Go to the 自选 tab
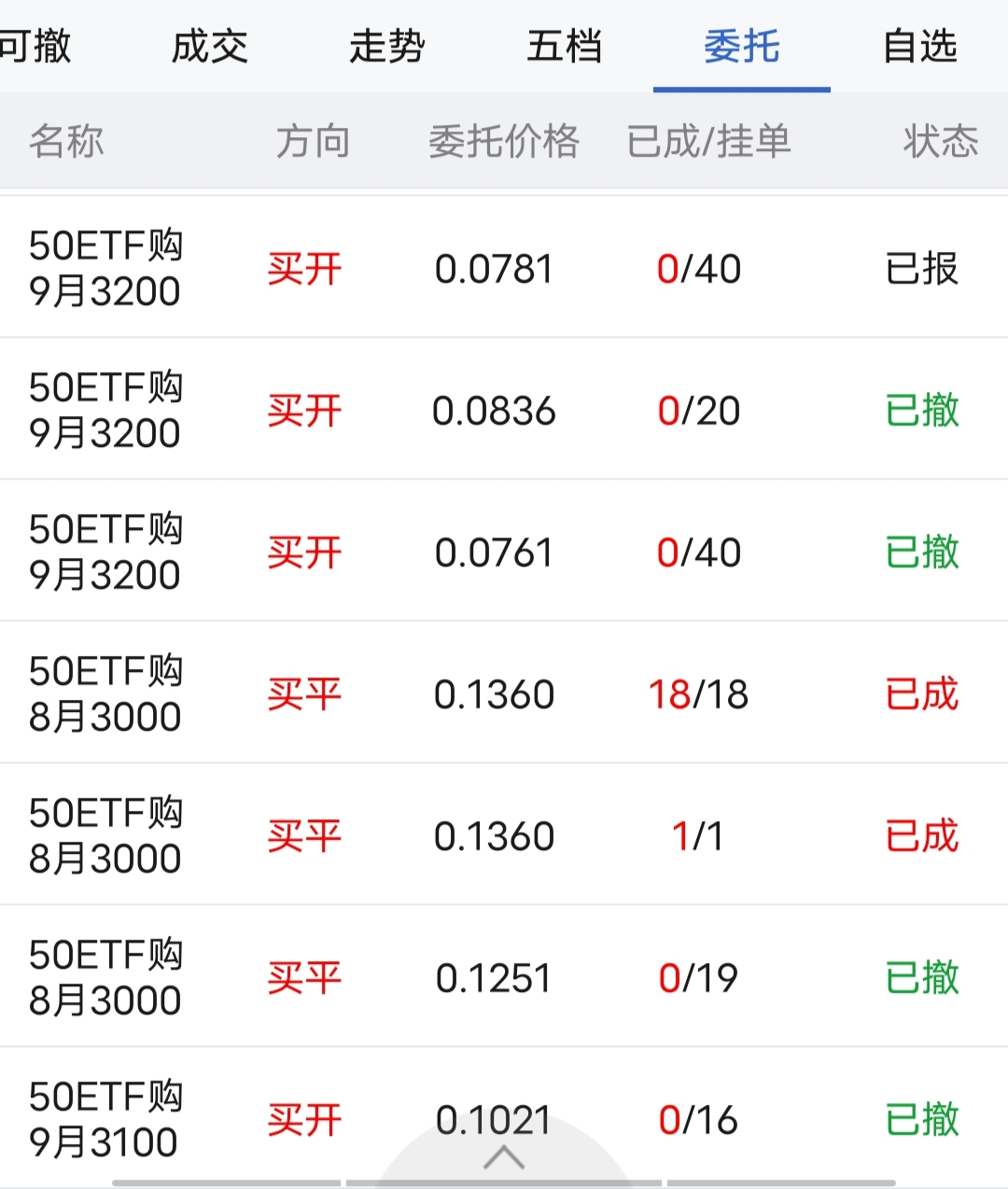The image size is (1008, 1189). point(919,47)
